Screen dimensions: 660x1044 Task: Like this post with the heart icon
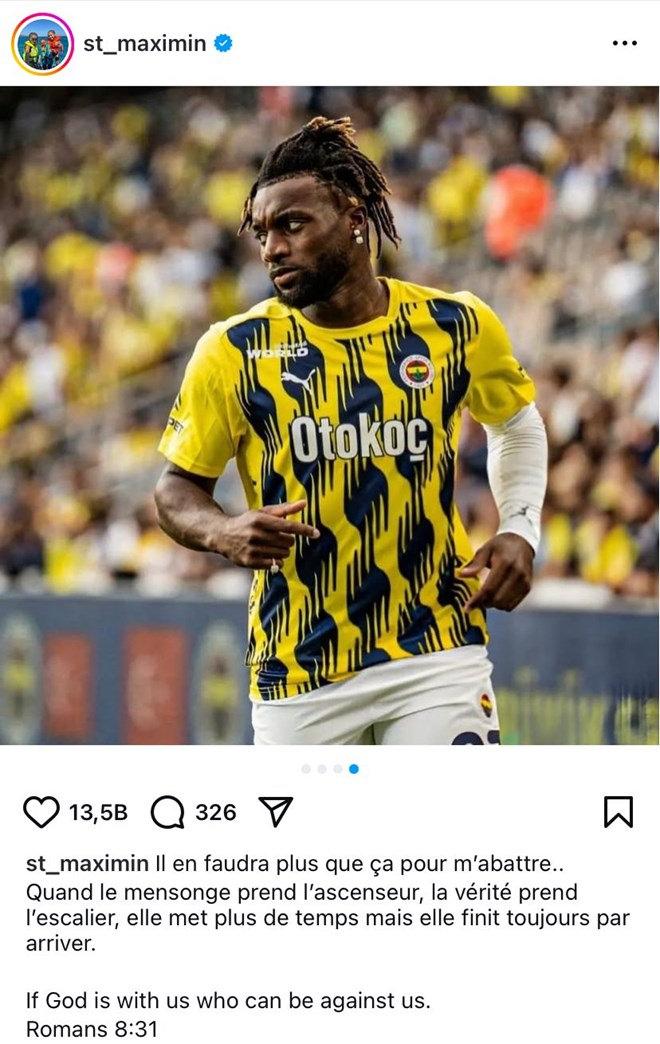[x=41, y=812]
